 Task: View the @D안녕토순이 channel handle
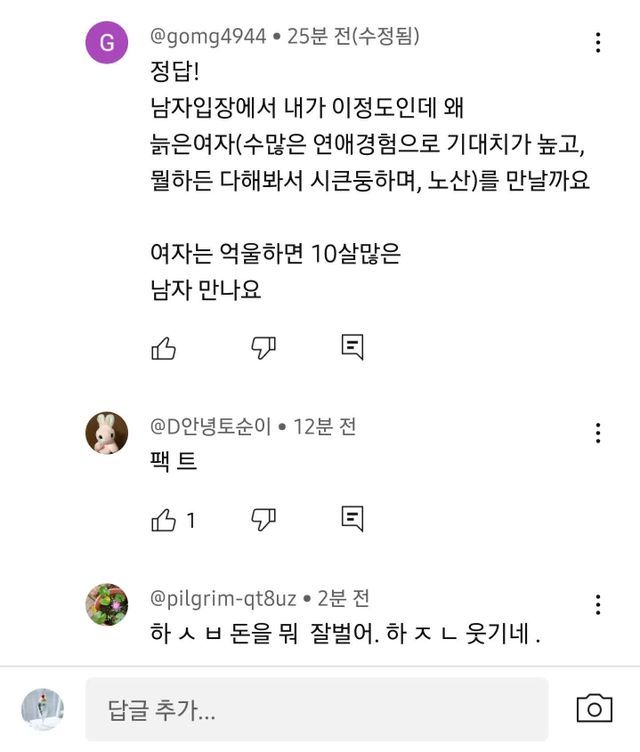pyautogui.click(x=211, y=427)
